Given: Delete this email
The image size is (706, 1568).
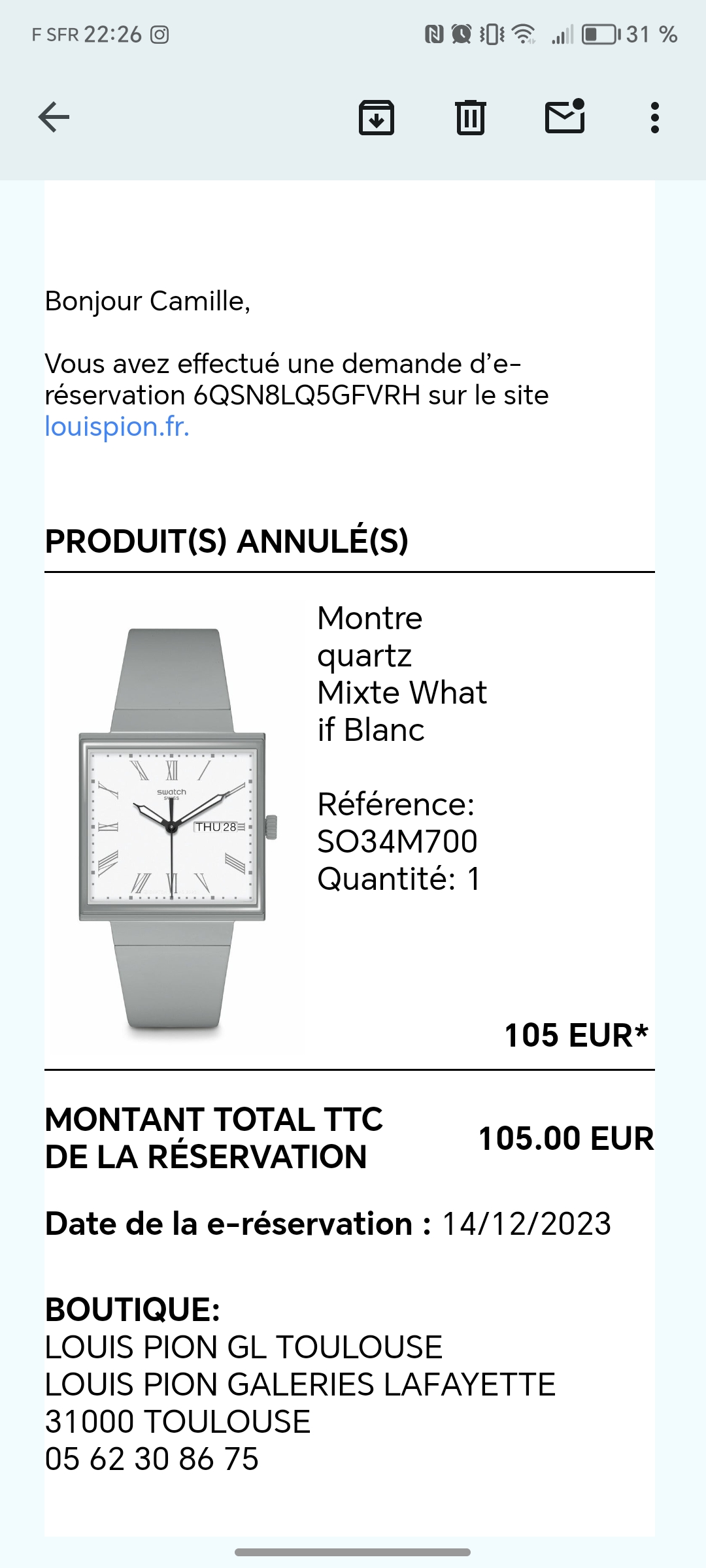Looking at the screenshot, I should coord(470,118).
